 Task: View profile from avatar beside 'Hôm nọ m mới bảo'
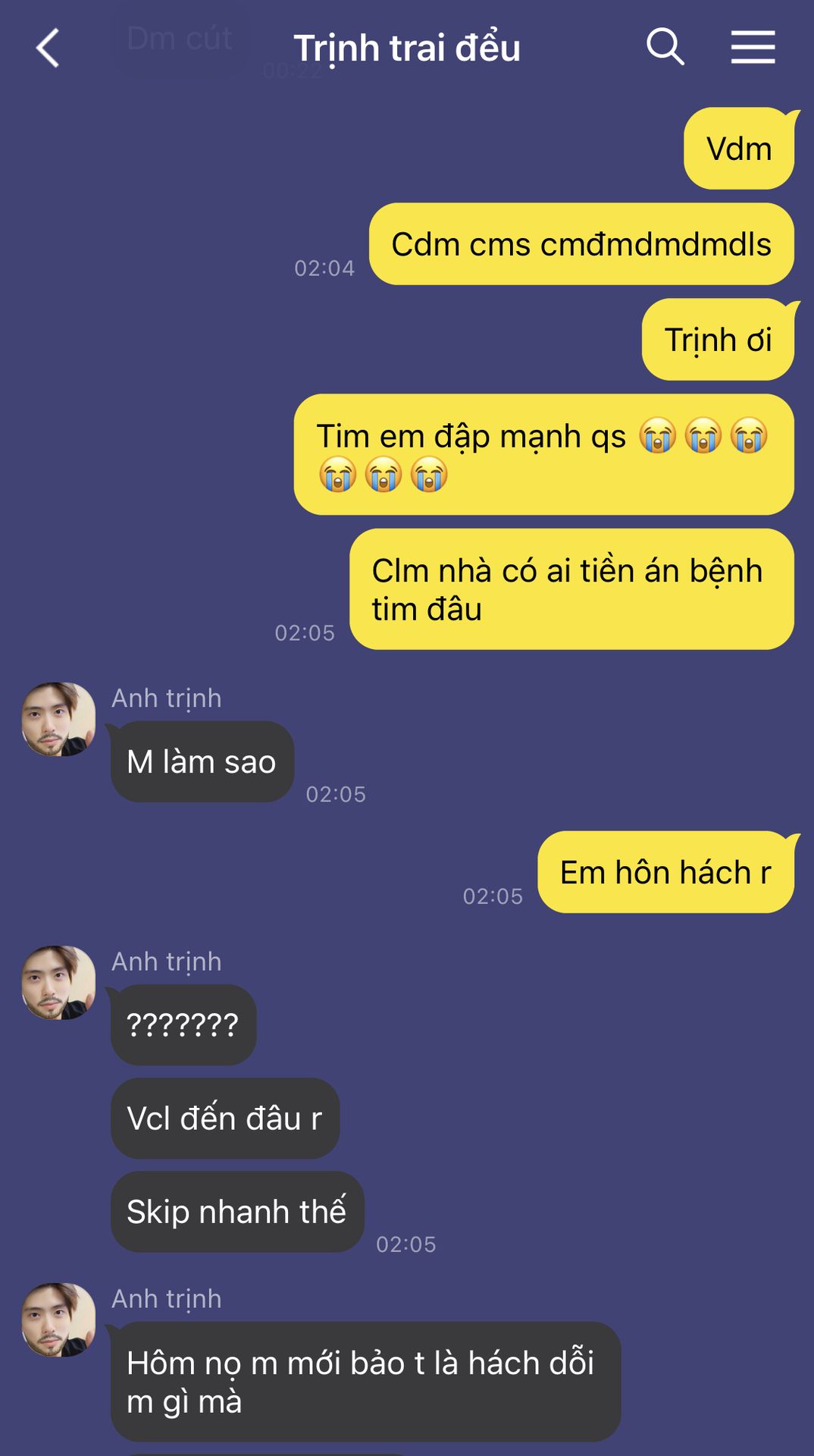coord(58,1319)
